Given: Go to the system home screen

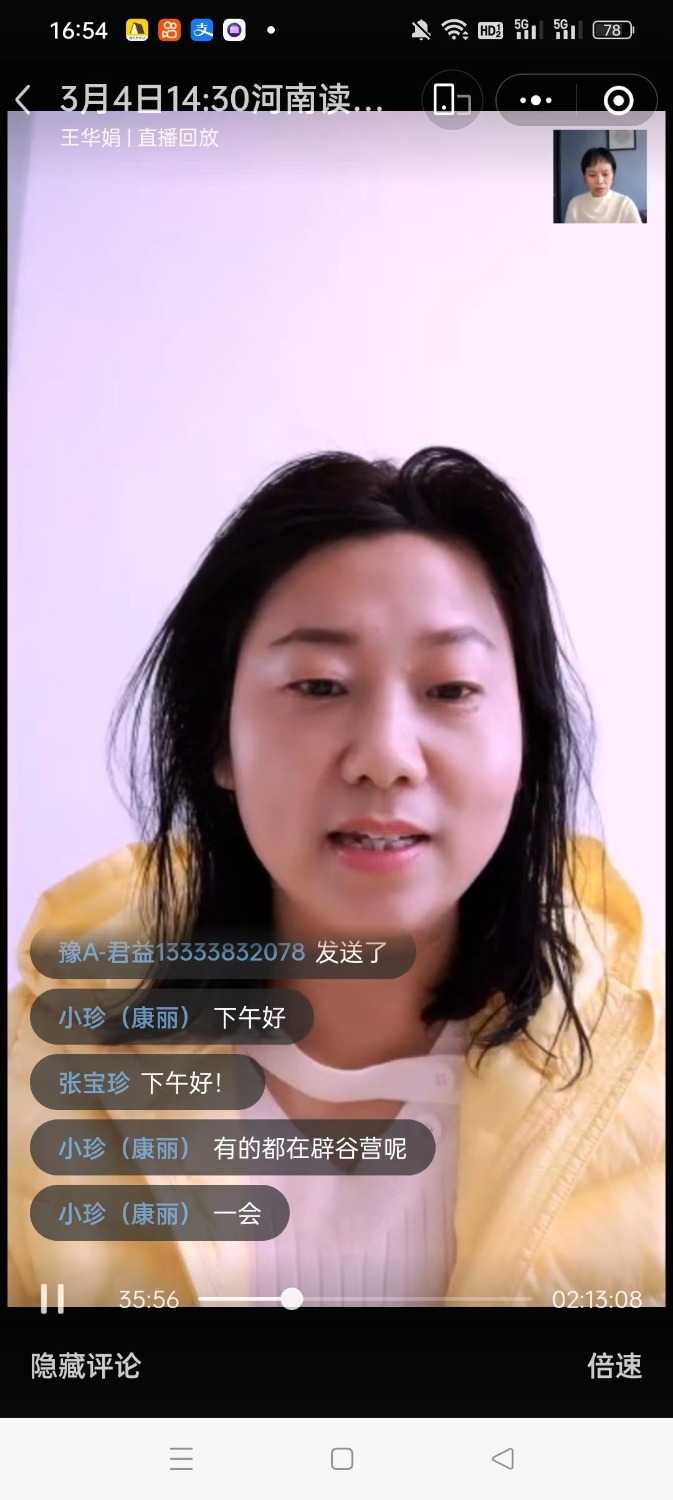Looking at the screenshot, I should (x=342, y=1459).
